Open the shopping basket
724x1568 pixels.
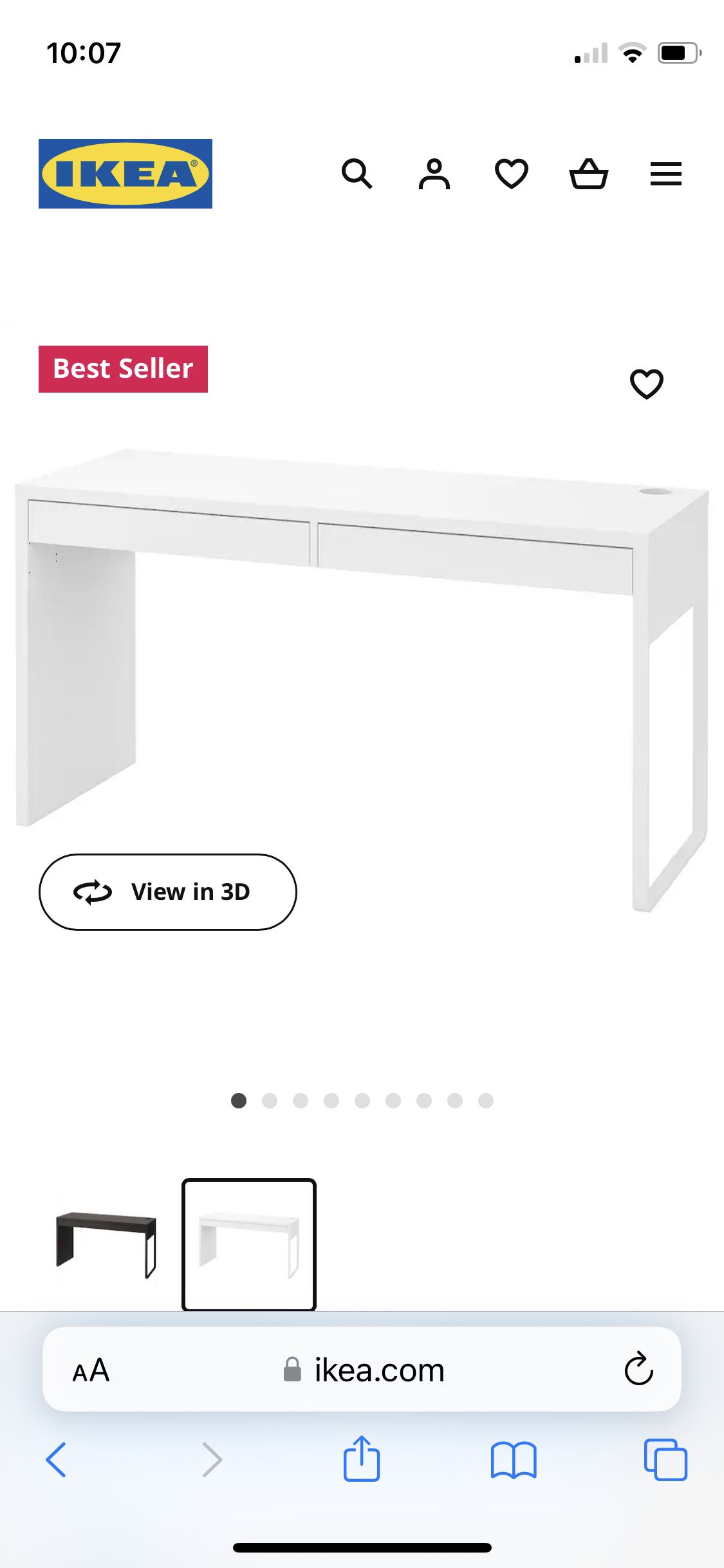click(589, 174)
